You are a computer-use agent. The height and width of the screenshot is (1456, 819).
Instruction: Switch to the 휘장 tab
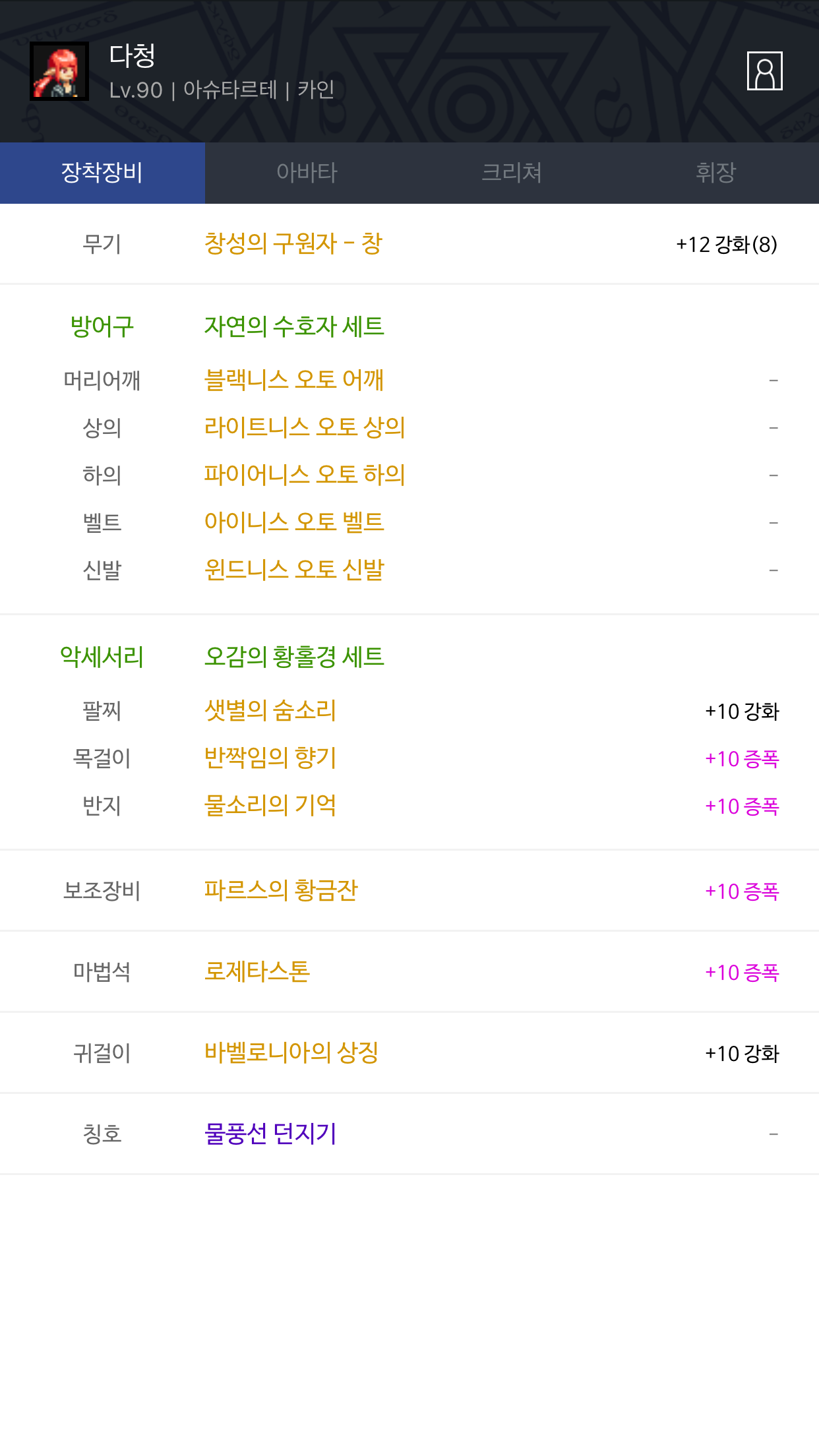(716, 173)
